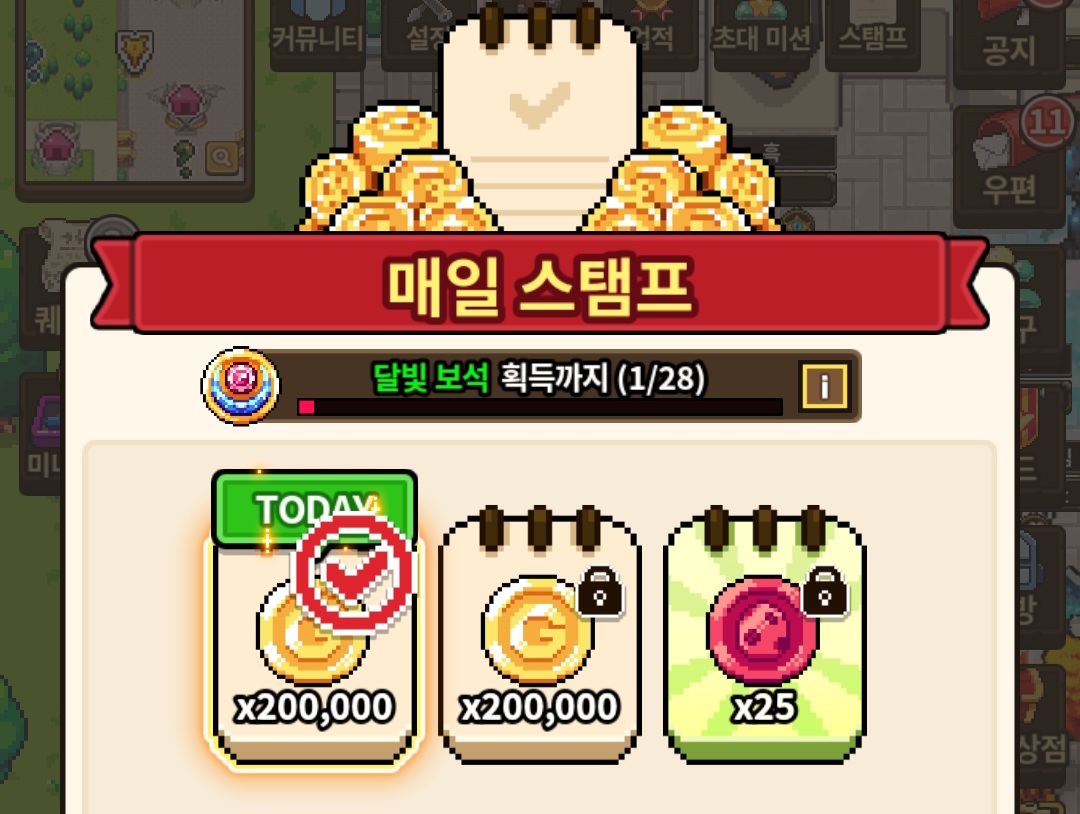Open the info button beside stamp progress

point(824,386)
